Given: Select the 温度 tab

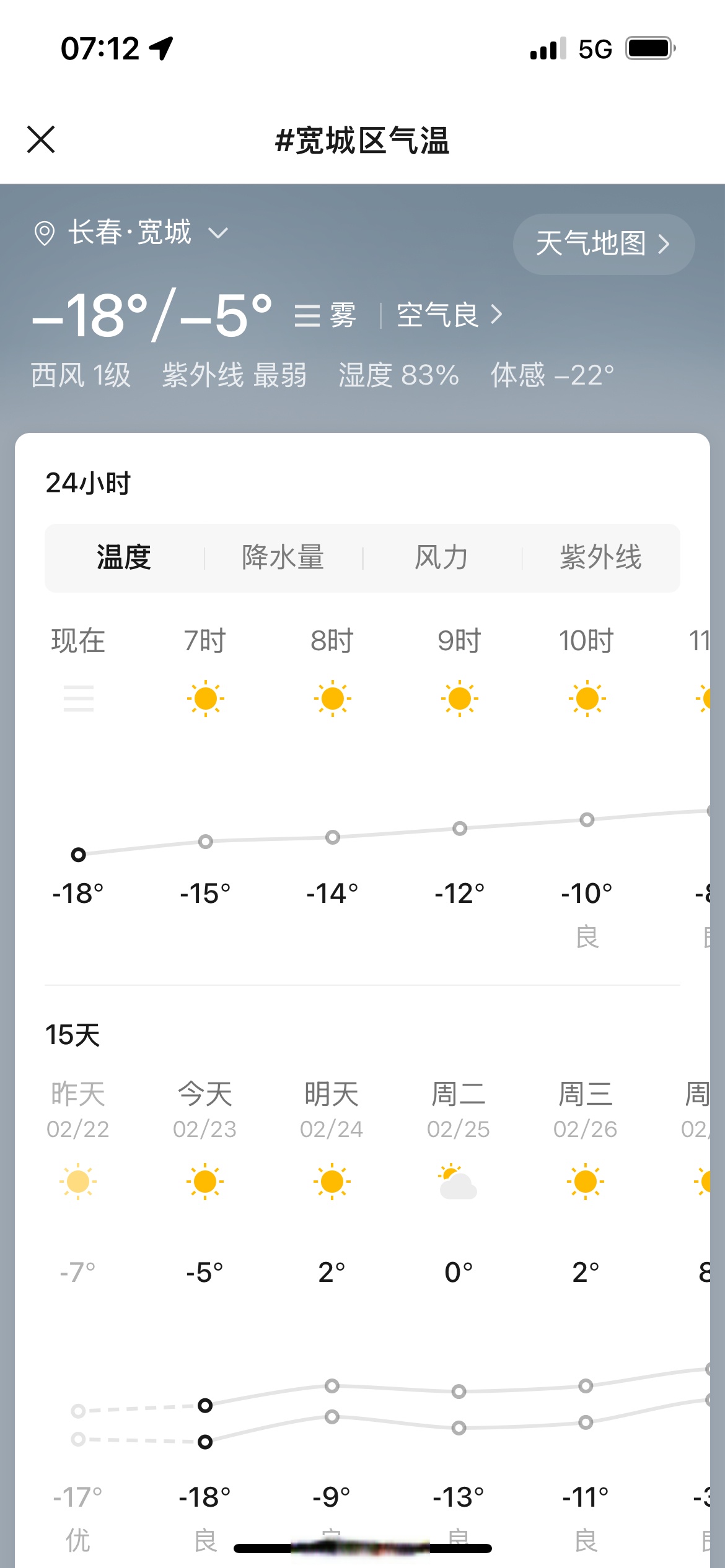Looking at the screenshot, I should point(124,557).
